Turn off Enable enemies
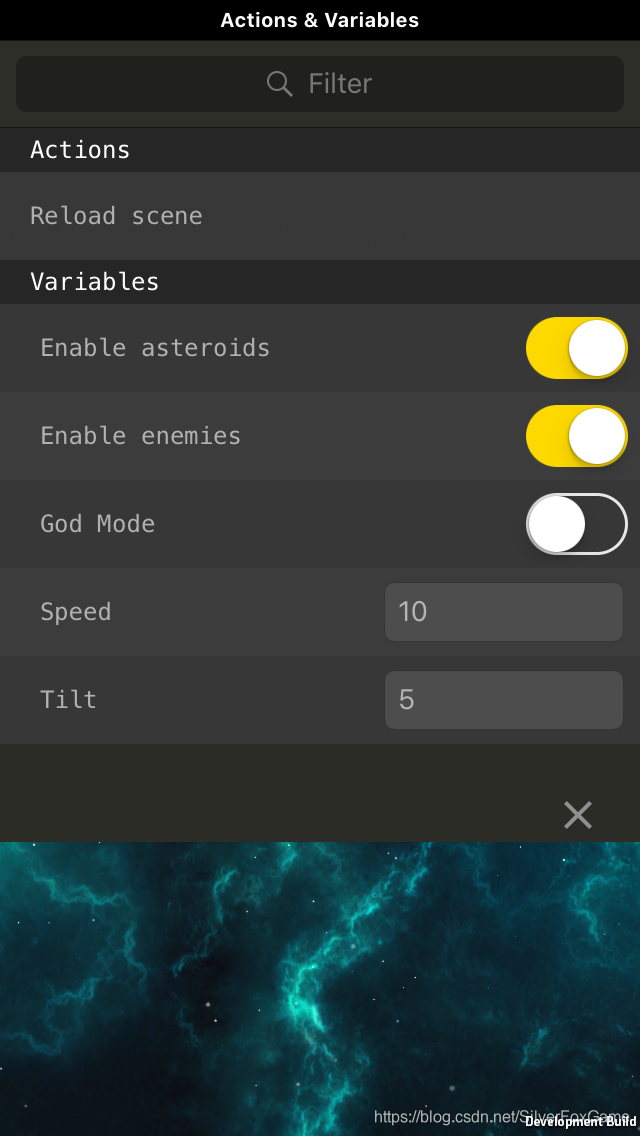 tap(576, 435)
